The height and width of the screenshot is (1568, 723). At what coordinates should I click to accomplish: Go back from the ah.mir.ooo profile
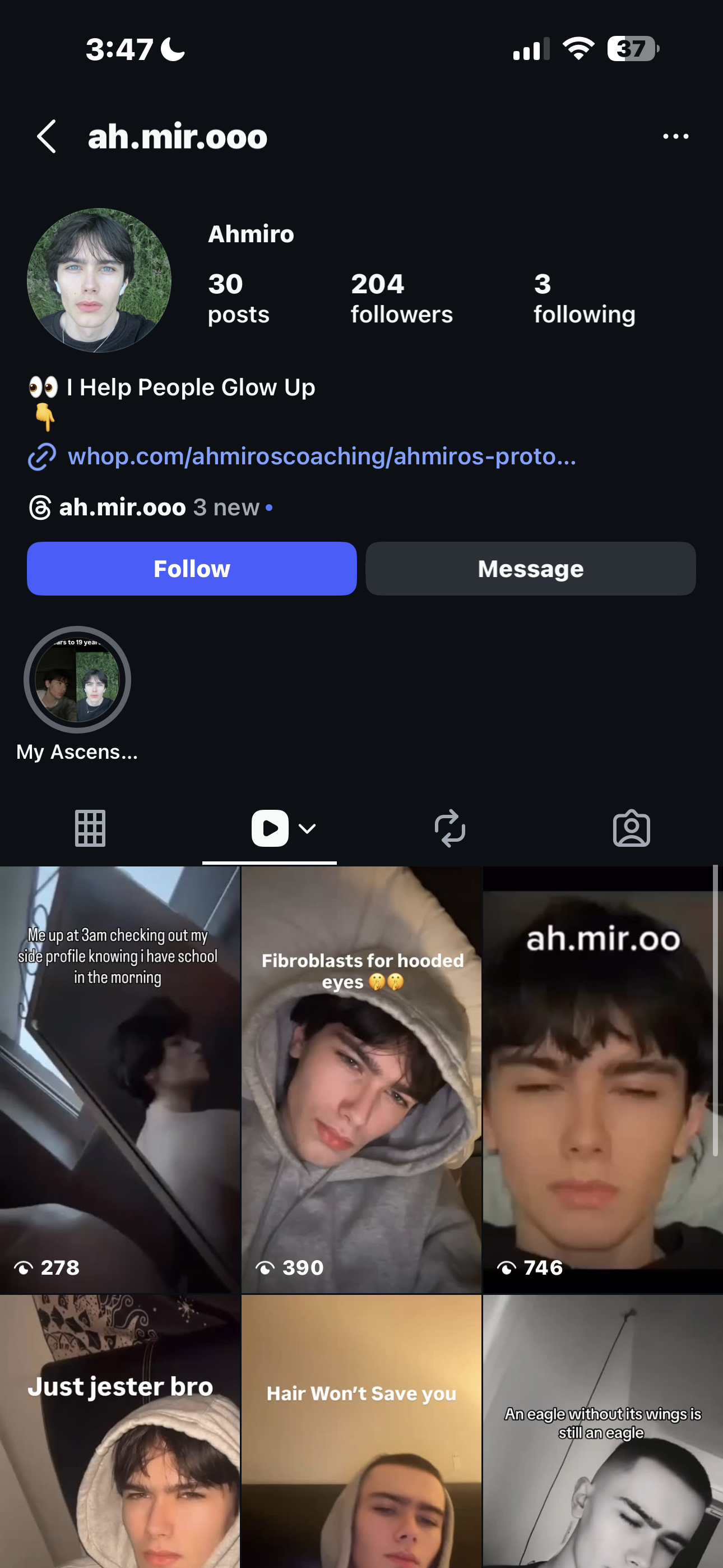click(47, 136)
